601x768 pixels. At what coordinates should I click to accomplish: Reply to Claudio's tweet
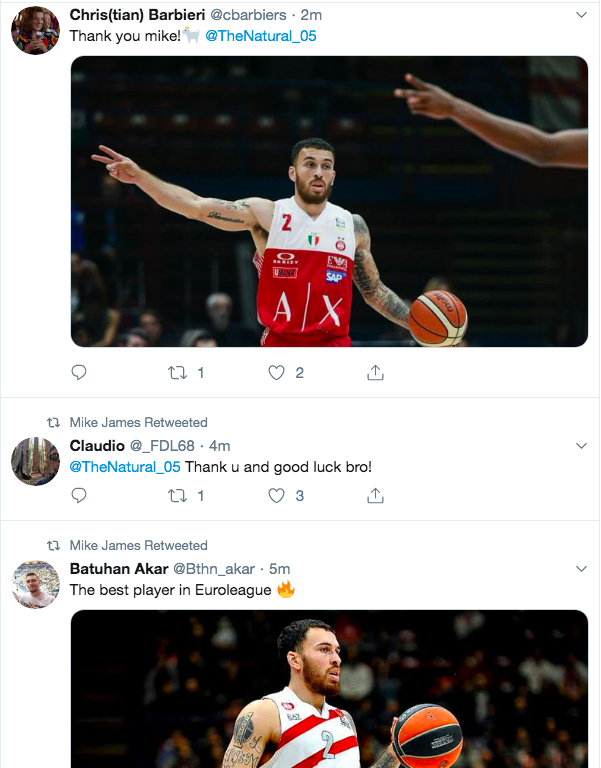pos(80,495)
